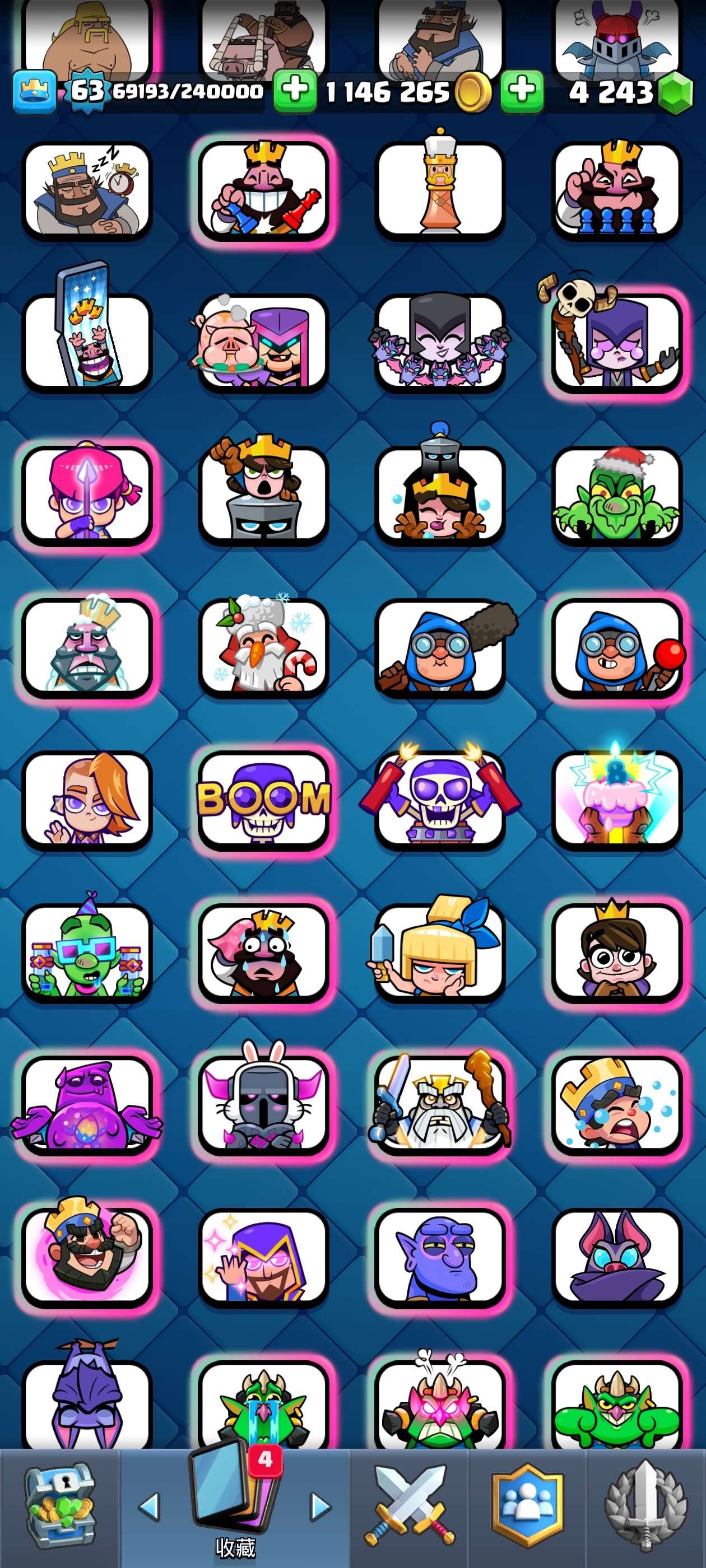The width and height of the screenshot is (706, 1568).
Task: Select the frozen king emote
Action: point(86,647)
